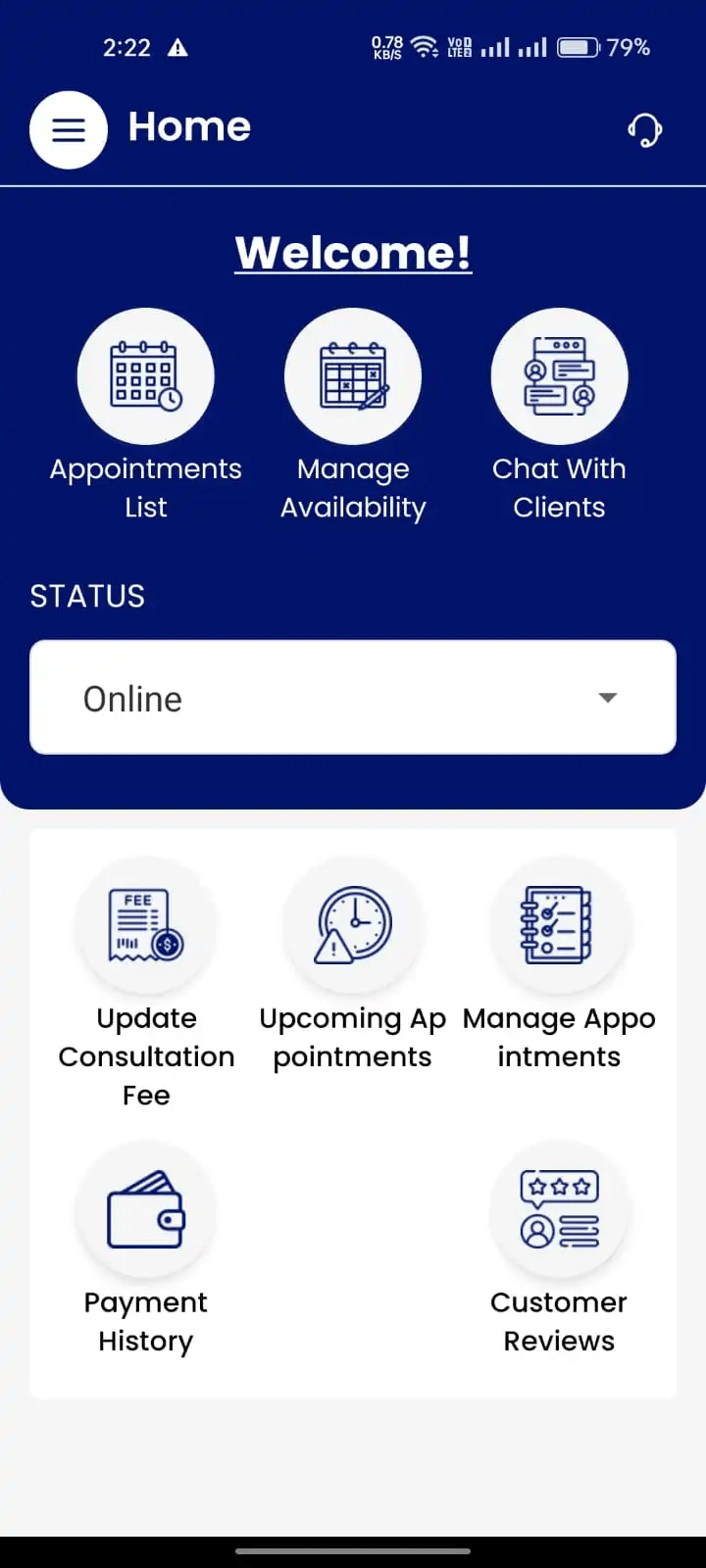This screenshot has height=1568, width=706.
Task: Open Update Consultation Fee
Action: (145, 927)
